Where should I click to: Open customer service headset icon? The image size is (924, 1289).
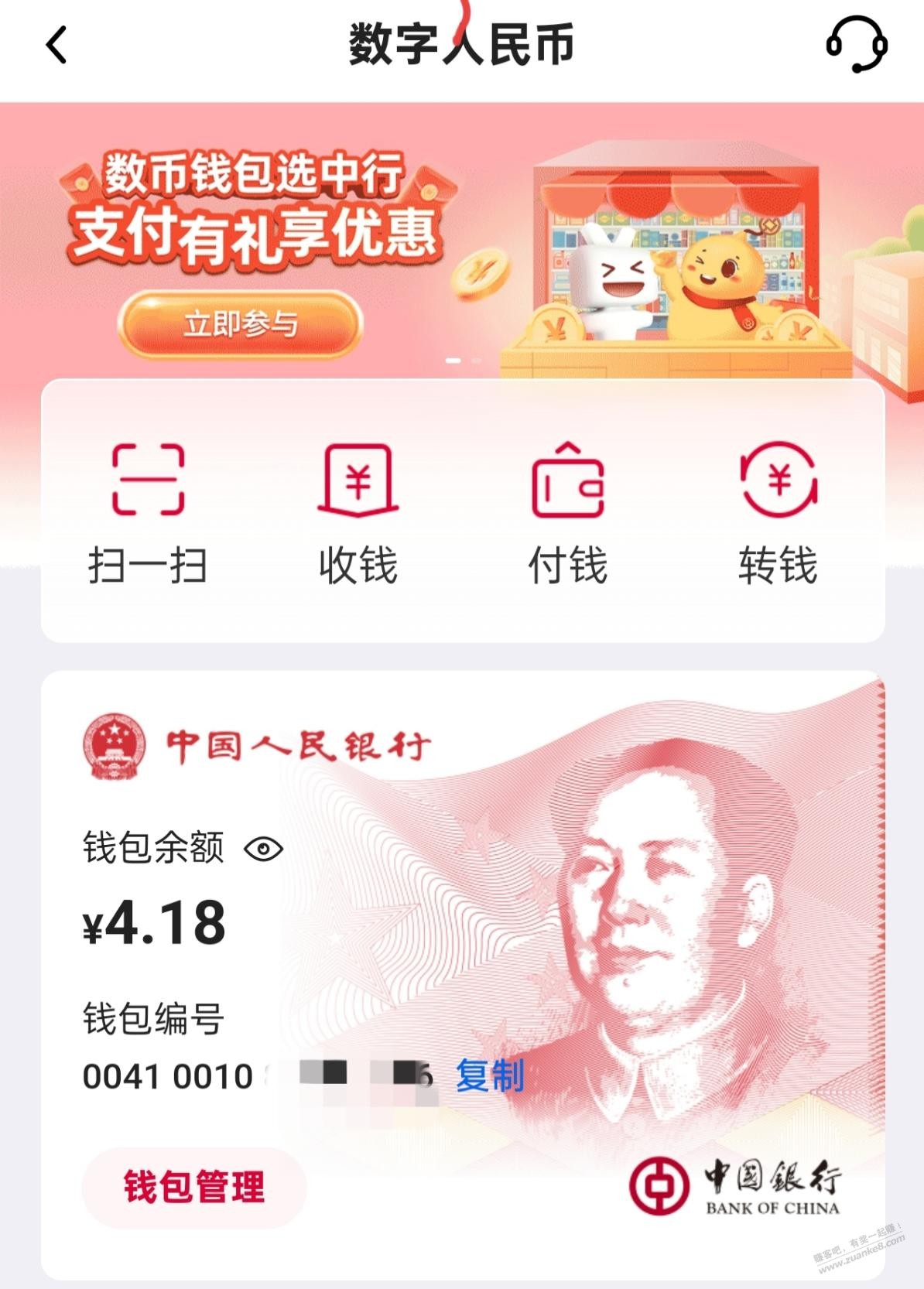[x=856, y=44]
